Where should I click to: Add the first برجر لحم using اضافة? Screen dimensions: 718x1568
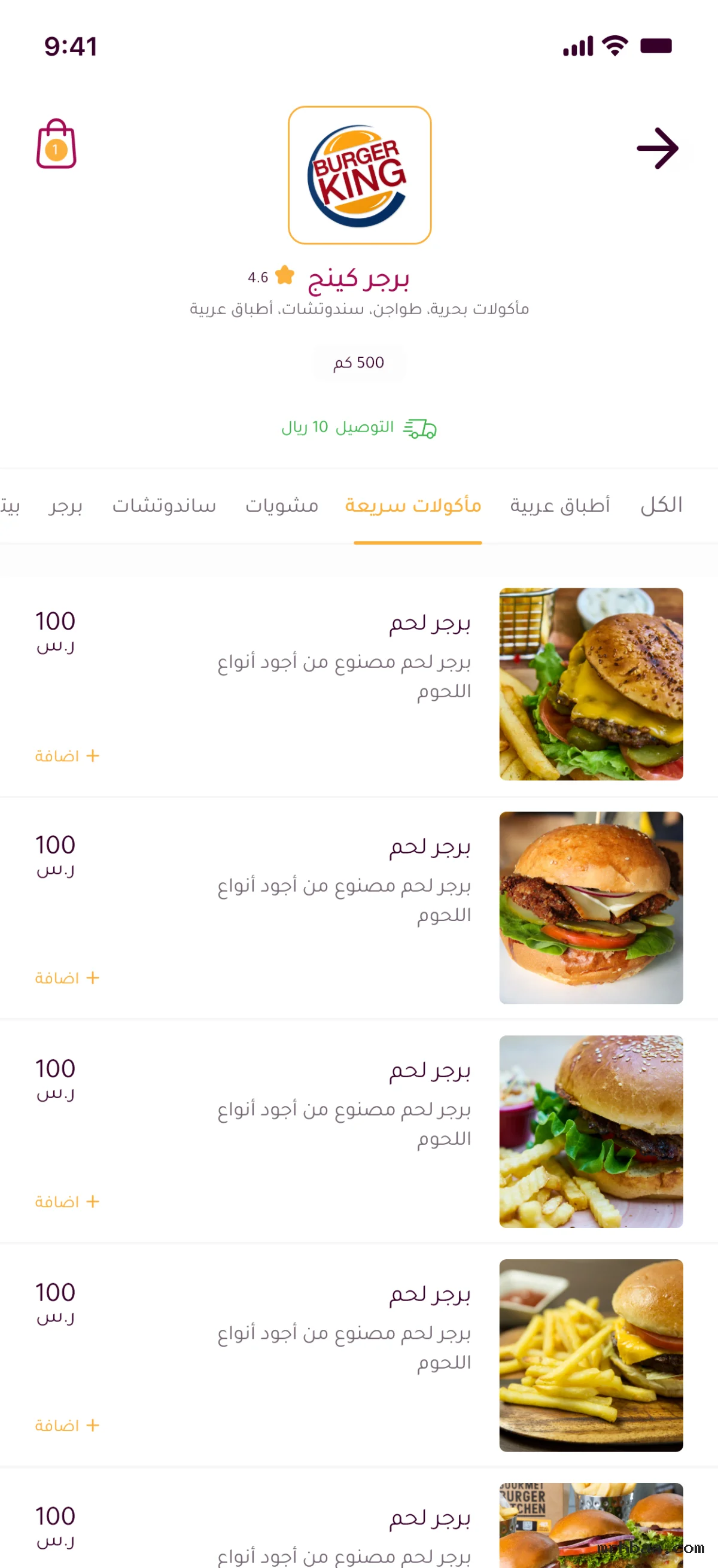(x=63, y=755)
